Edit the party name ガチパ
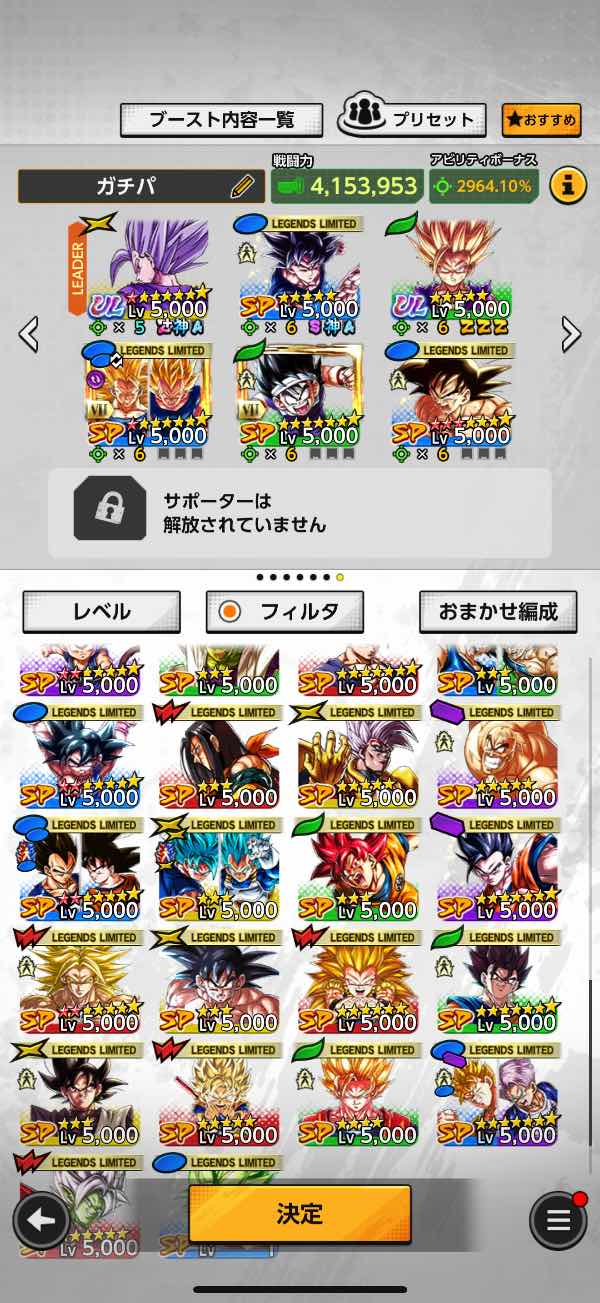Image resolution: width=600 pixels, height=1303 pixels. [241, 186]
